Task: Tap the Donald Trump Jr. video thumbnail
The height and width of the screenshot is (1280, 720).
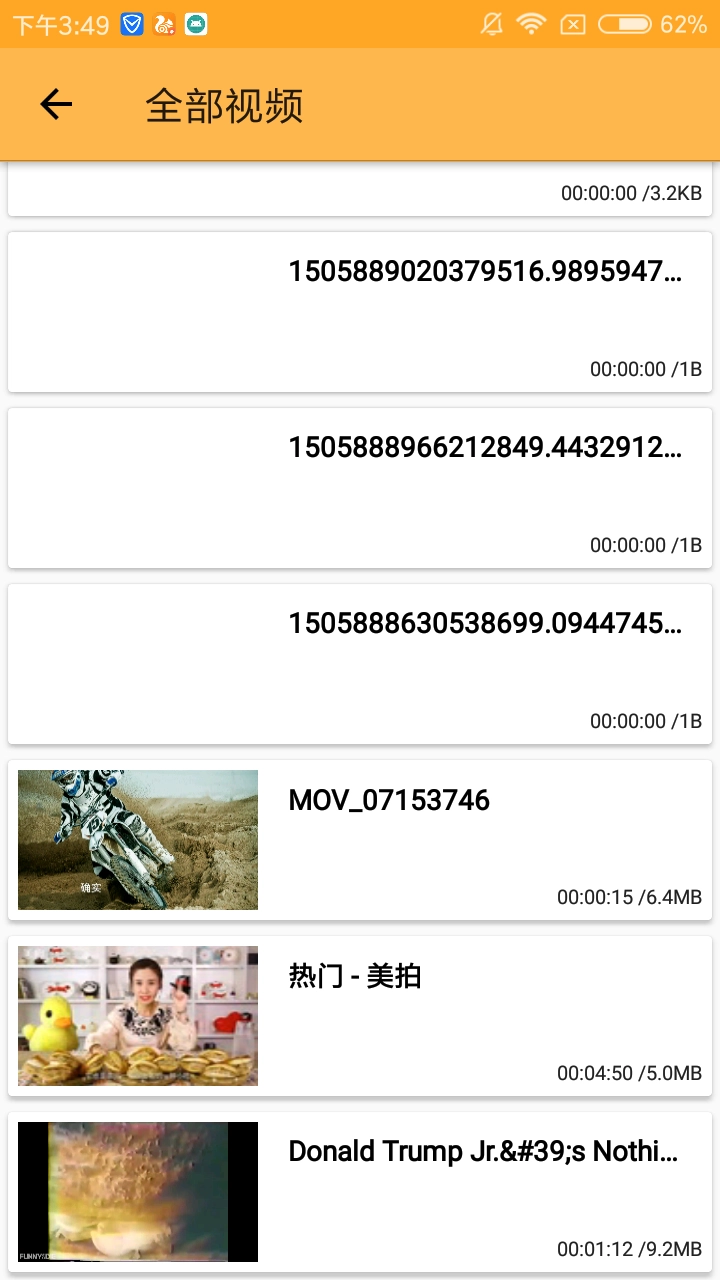Action: tap(137, 1191)
